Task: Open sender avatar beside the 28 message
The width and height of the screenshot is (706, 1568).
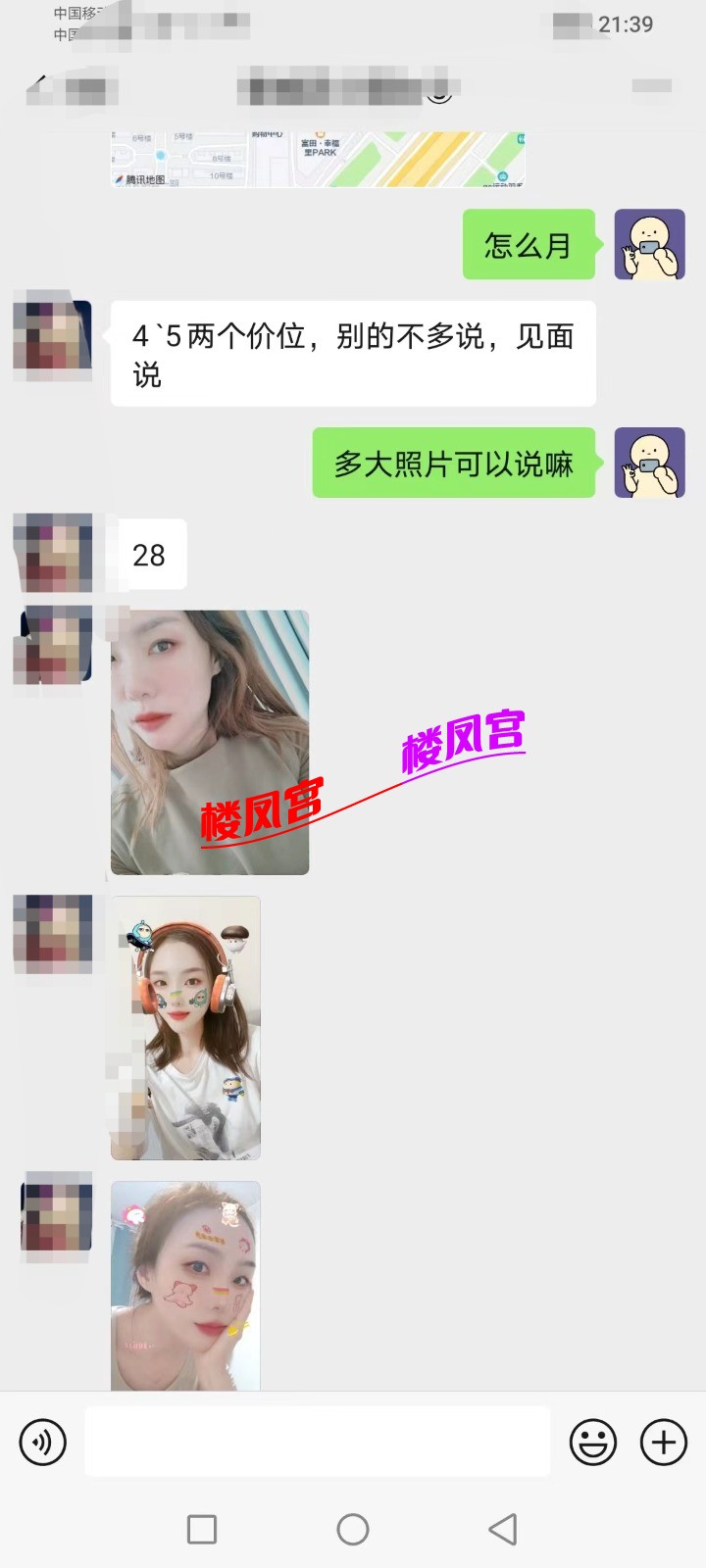Action: pyautogui.click(x=53, y=552)
